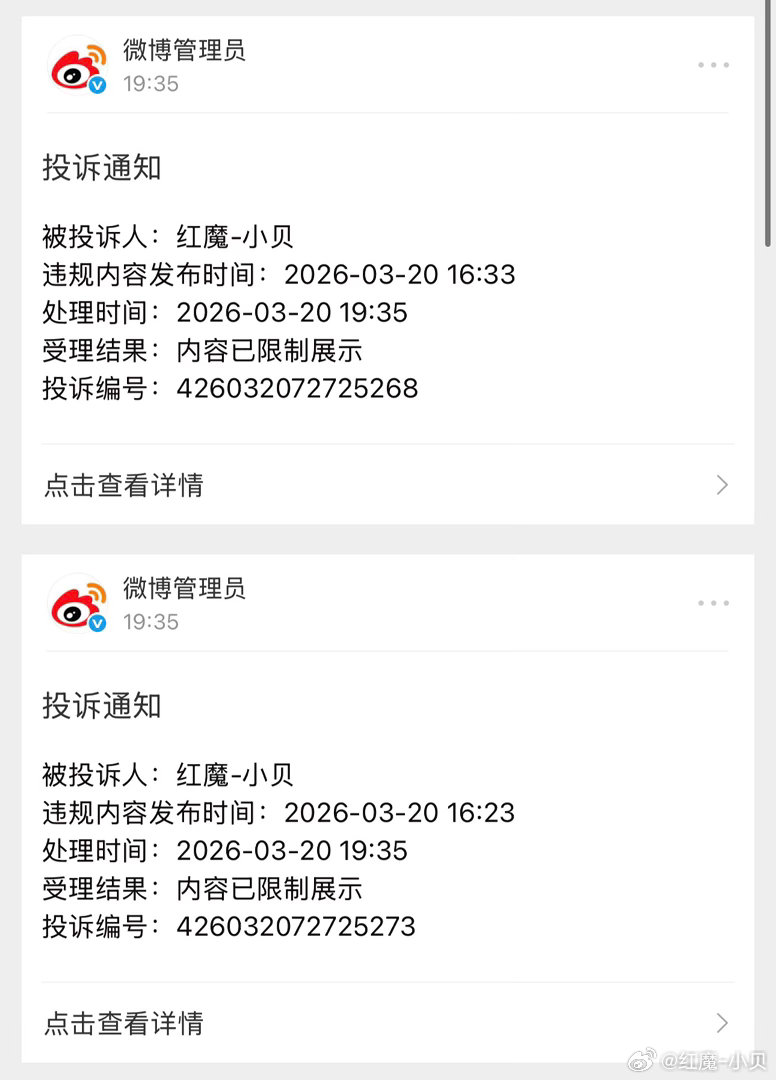The height and width of the screenshot is (1080, 776).
Task: Click the timestamp 19:35 on the first notice
Action: pyautogui.click(x=150, y=84)
